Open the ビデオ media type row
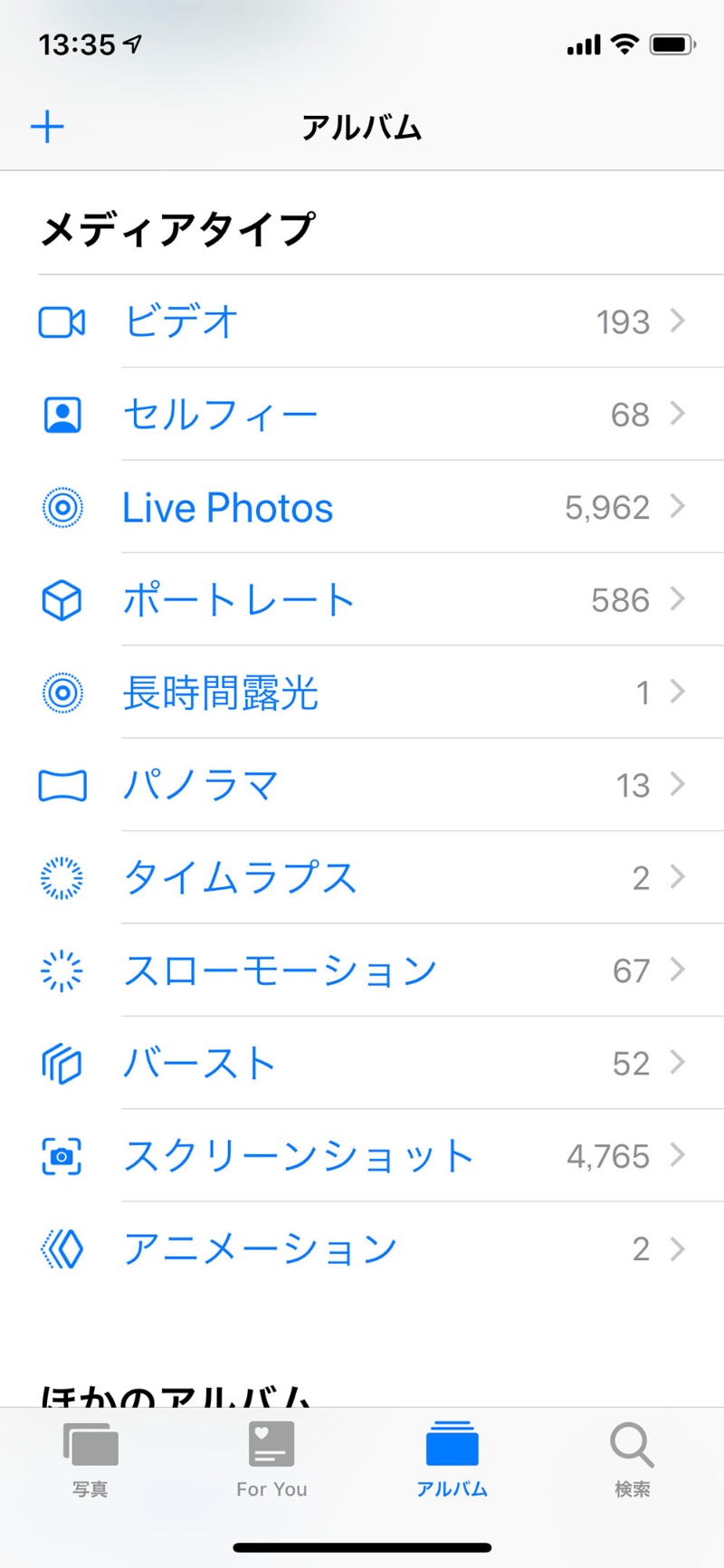Image resolution: width=724 pixels, height=1568 pixels. tap(362, 321)
